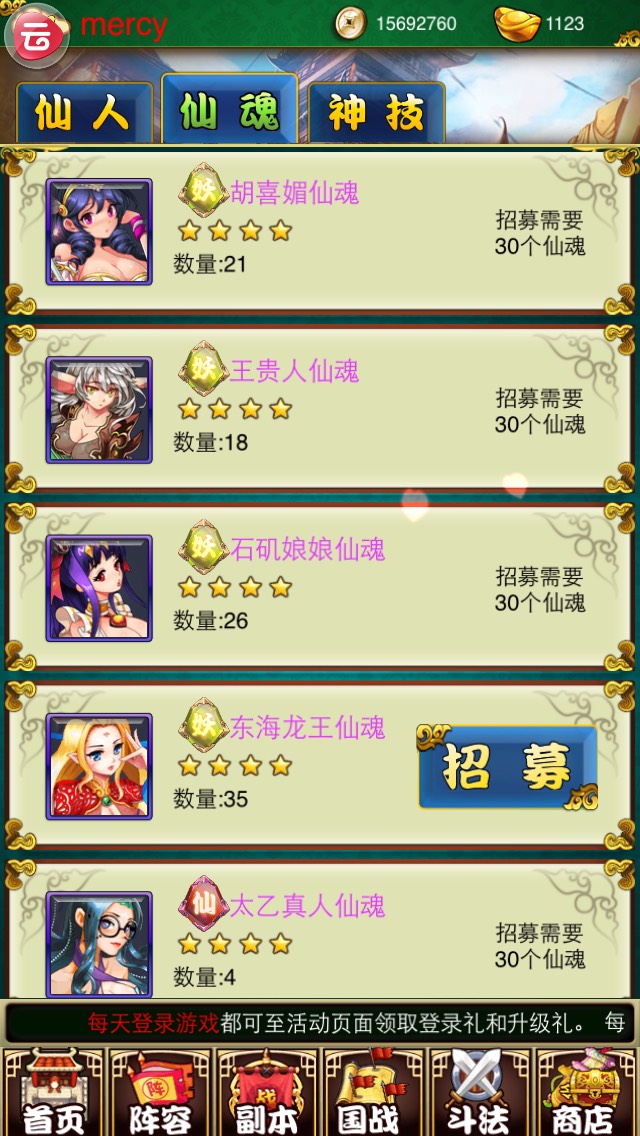Open 国战 nation war
Screen dimensions: 640x1136
click(373, 1092)
